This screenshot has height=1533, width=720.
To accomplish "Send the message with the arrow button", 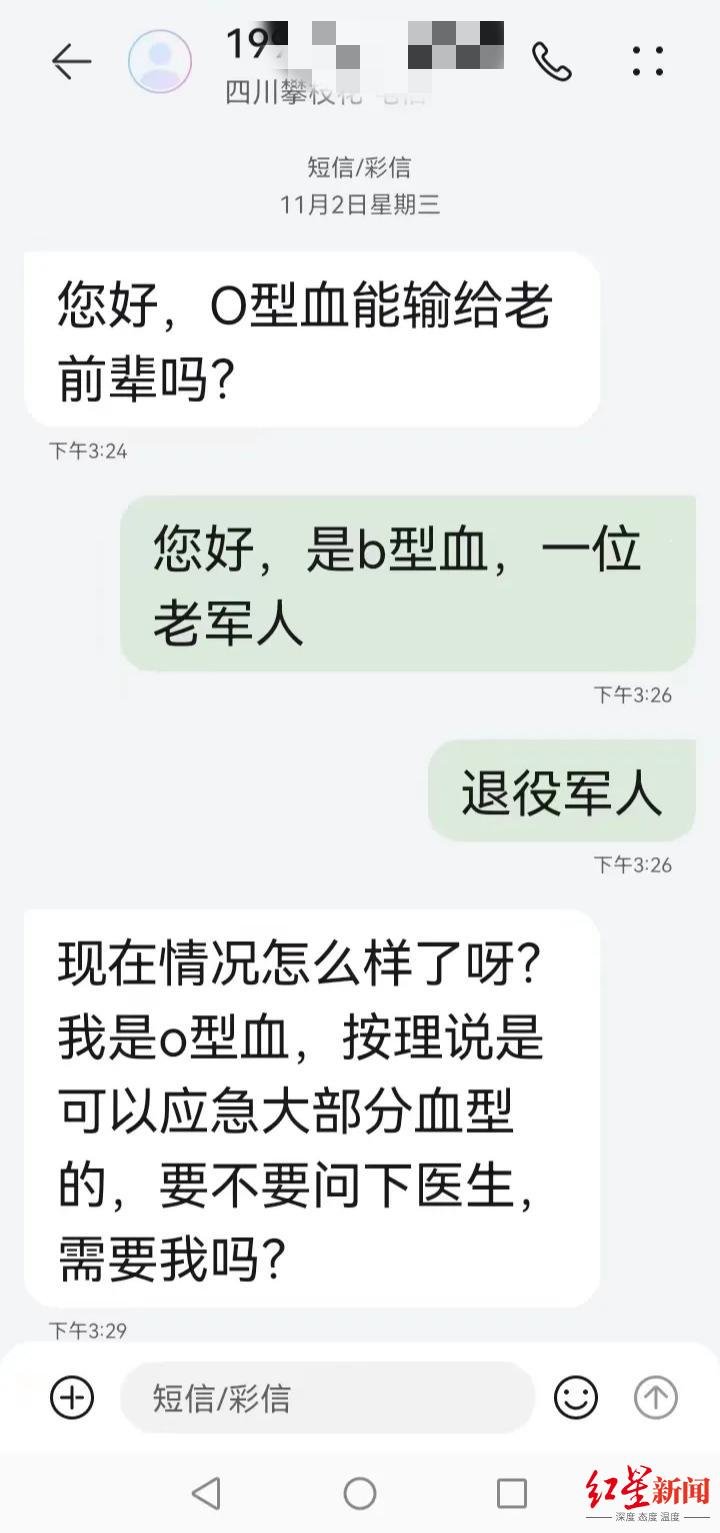I will coord(655,1397).
